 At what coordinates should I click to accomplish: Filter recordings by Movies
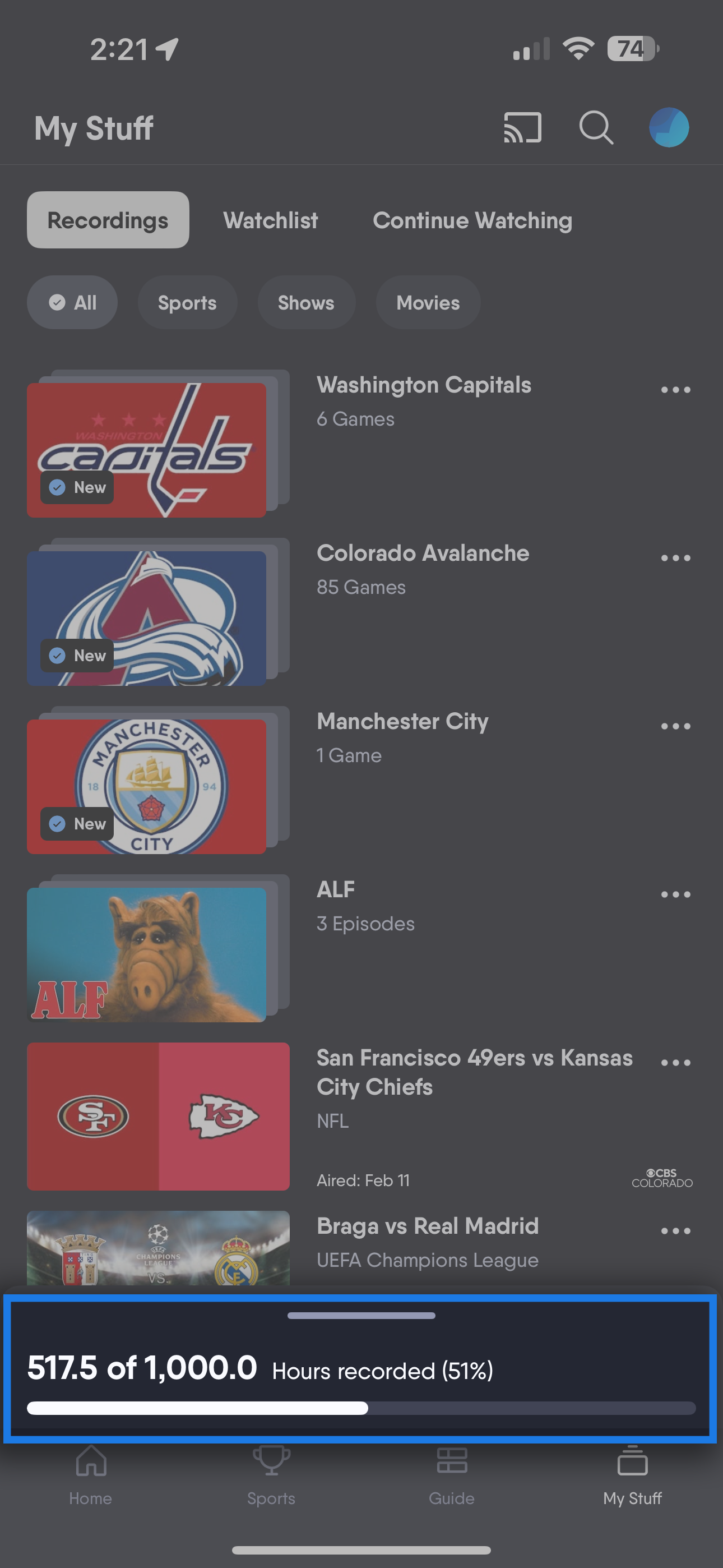tap(428, 302)
